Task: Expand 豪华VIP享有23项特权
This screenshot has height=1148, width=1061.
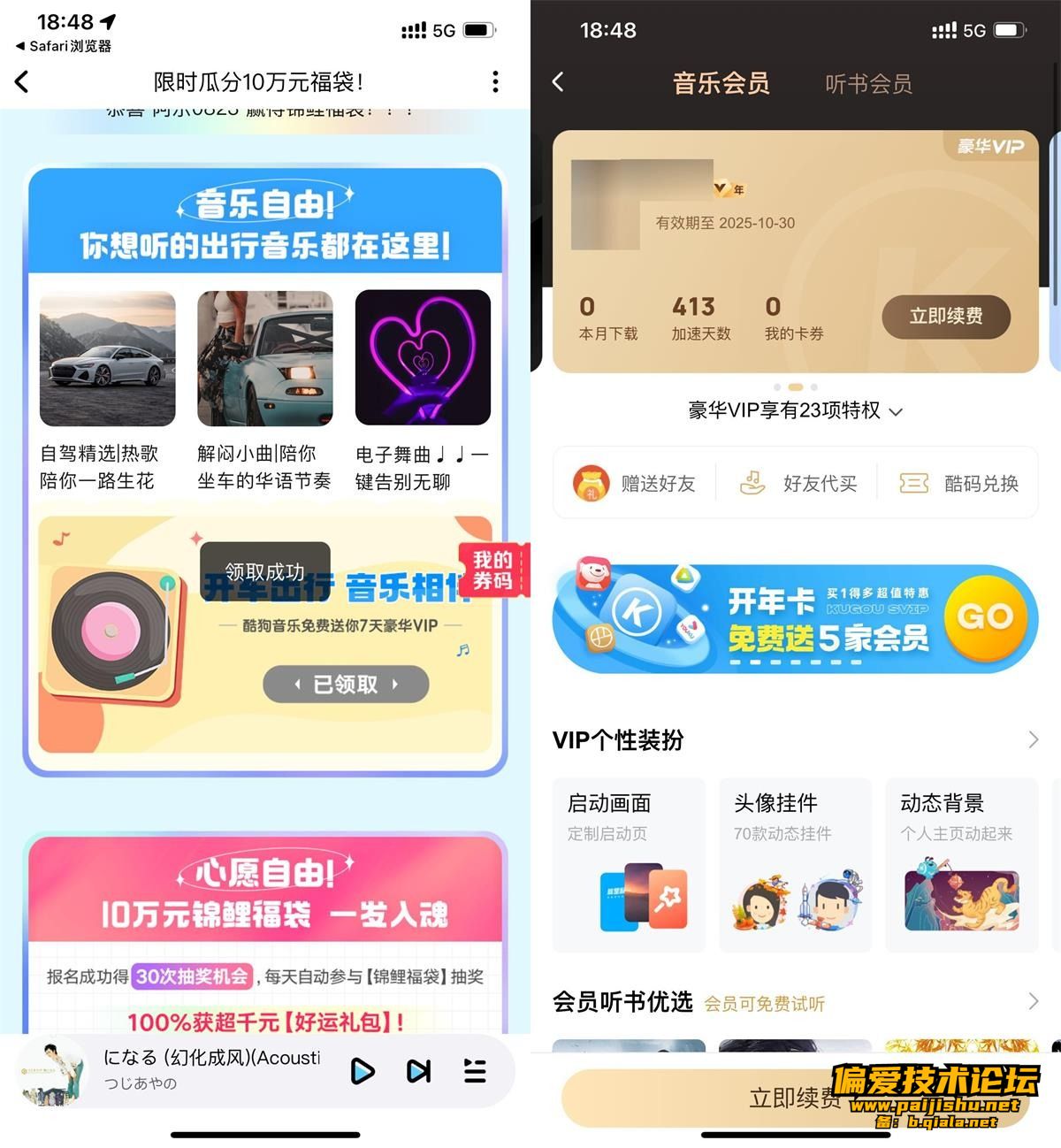Action: click(795, 411)
